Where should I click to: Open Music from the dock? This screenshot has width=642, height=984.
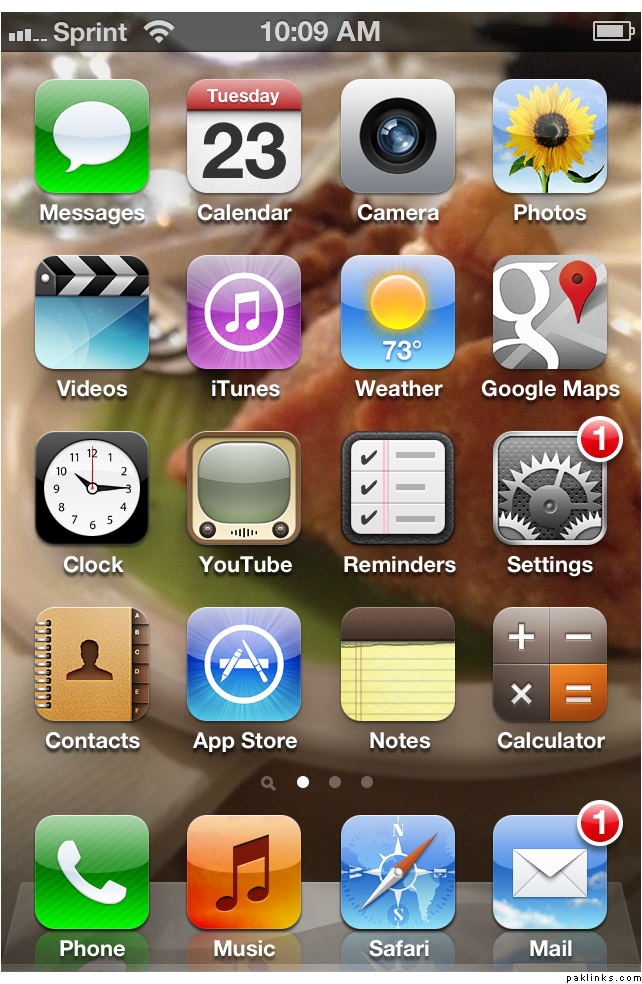[x=244, y=872]
